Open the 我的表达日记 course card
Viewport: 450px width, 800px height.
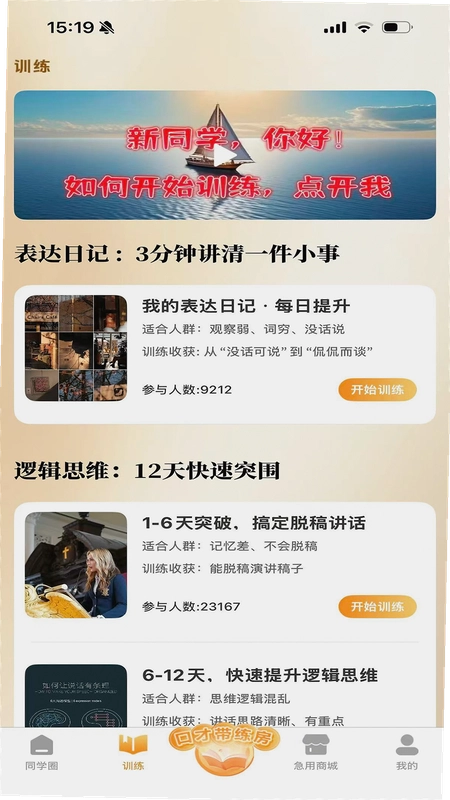(224, 354)
